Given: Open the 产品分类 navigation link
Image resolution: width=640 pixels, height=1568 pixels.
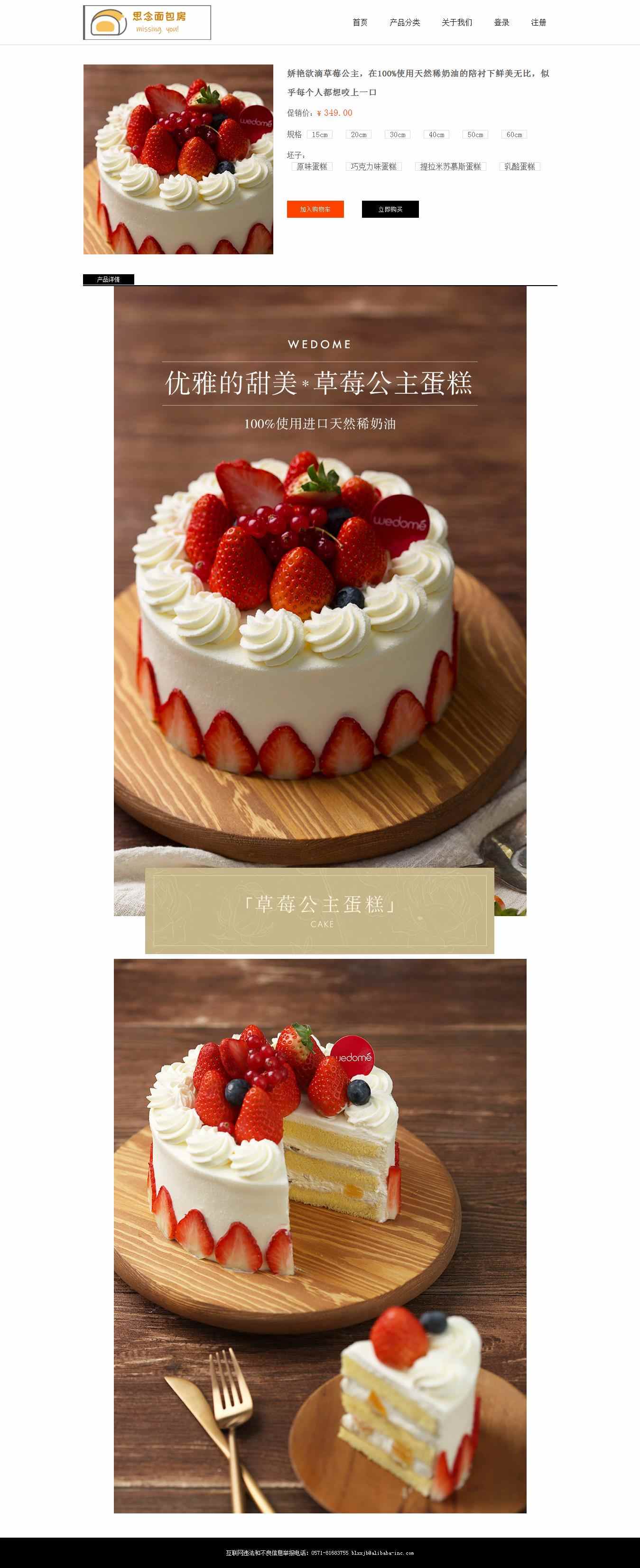Looking at the screenshot, I should coord(404,22).
